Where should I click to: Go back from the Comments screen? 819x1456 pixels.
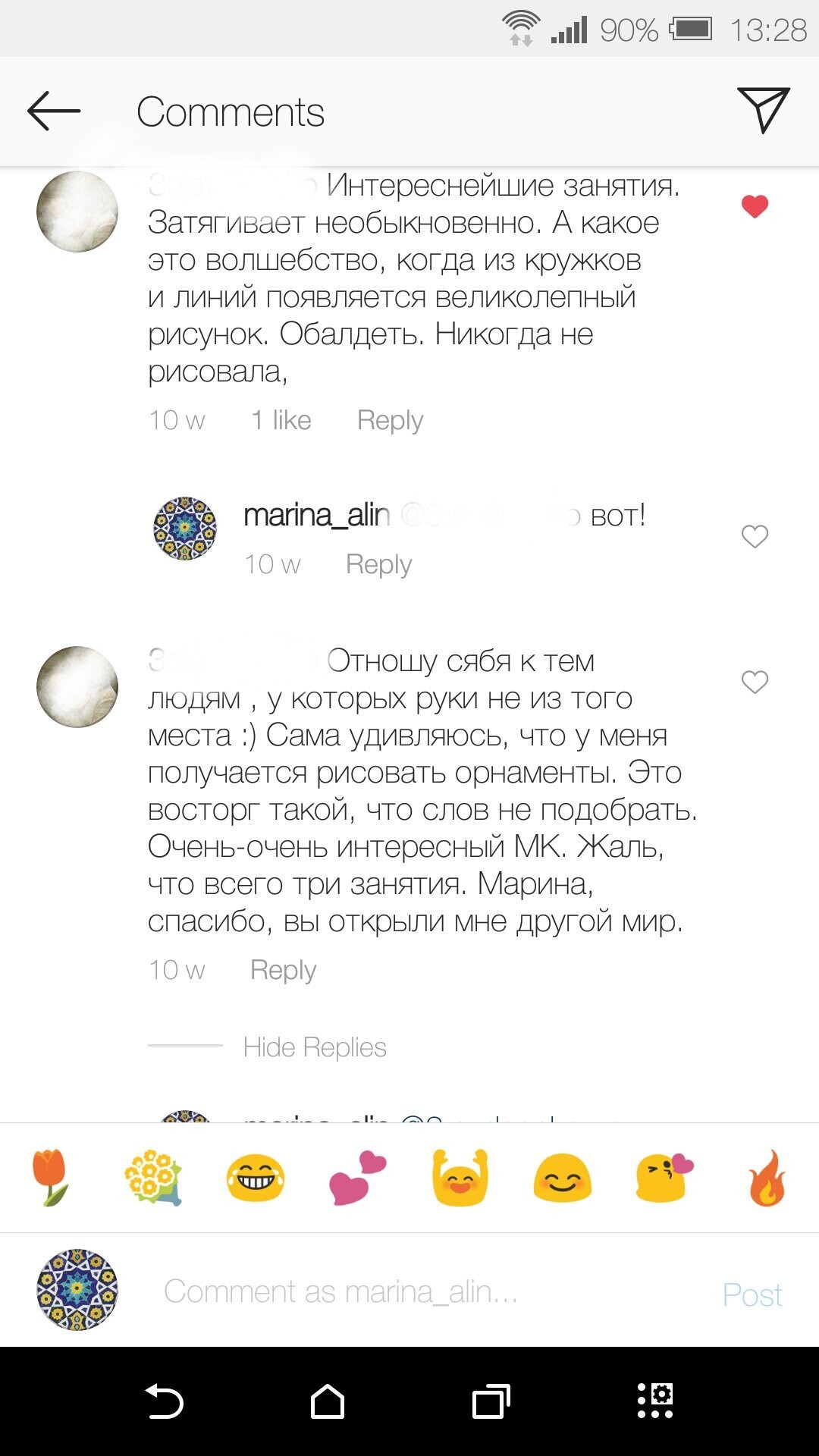pos(53,111)
